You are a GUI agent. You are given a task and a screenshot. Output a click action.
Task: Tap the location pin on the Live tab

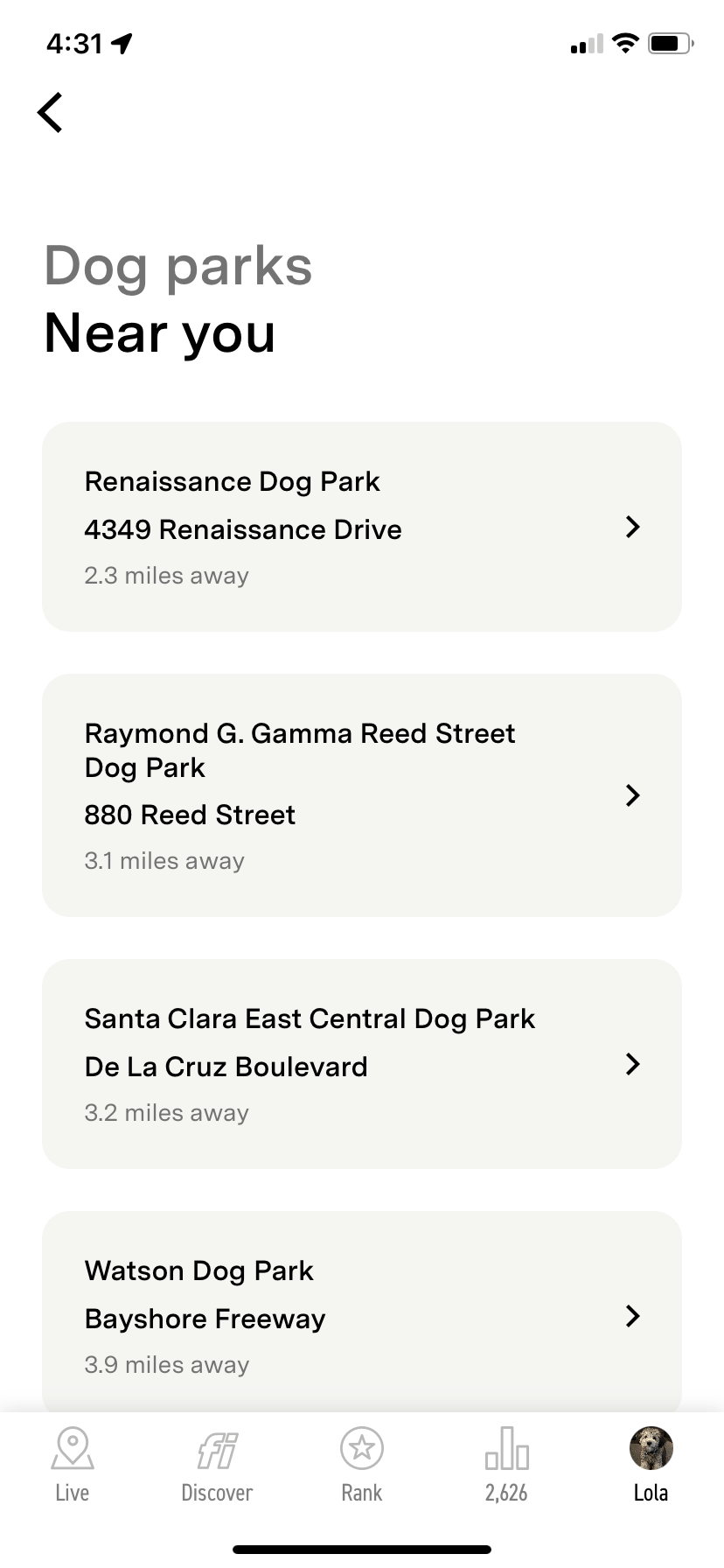(72, 1449)
